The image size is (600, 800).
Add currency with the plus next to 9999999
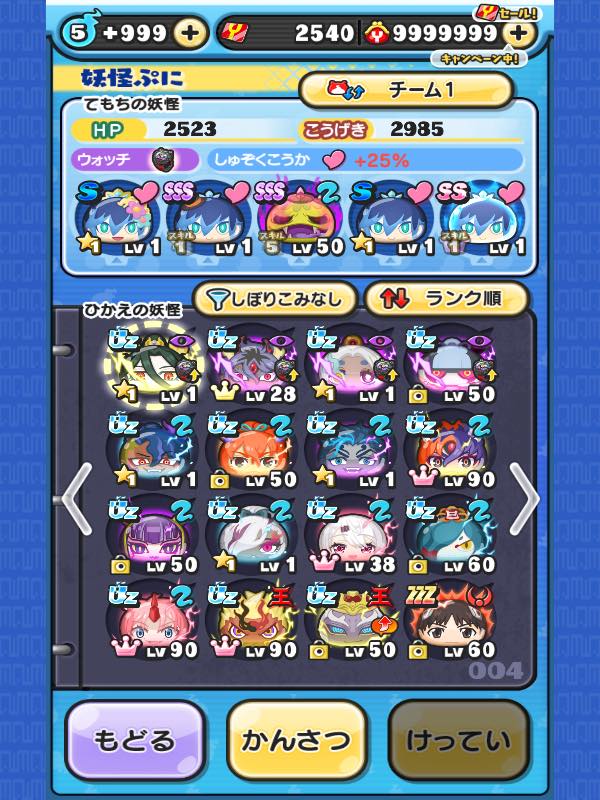[x=517, y=33]
